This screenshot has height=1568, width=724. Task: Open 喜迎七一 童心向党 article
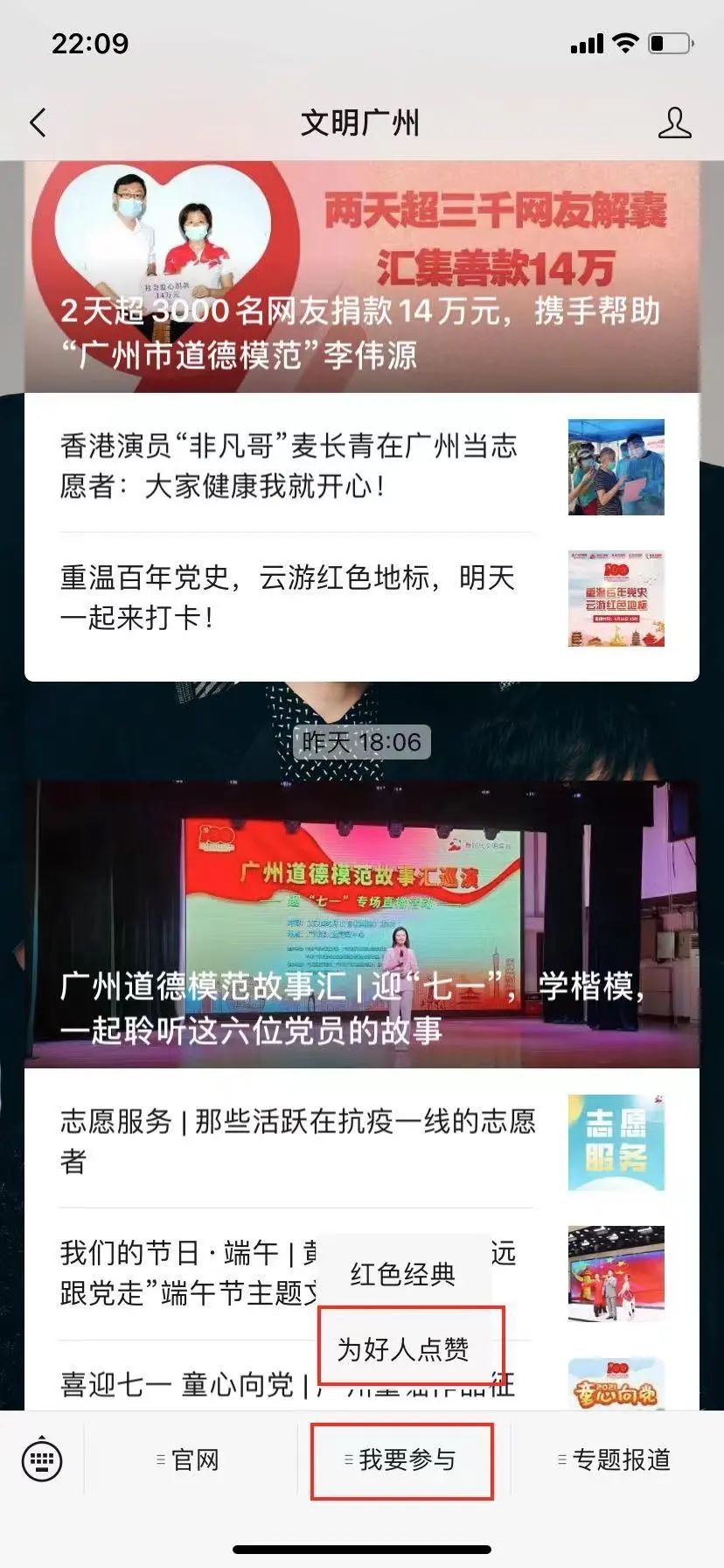tap(175, 1384)
